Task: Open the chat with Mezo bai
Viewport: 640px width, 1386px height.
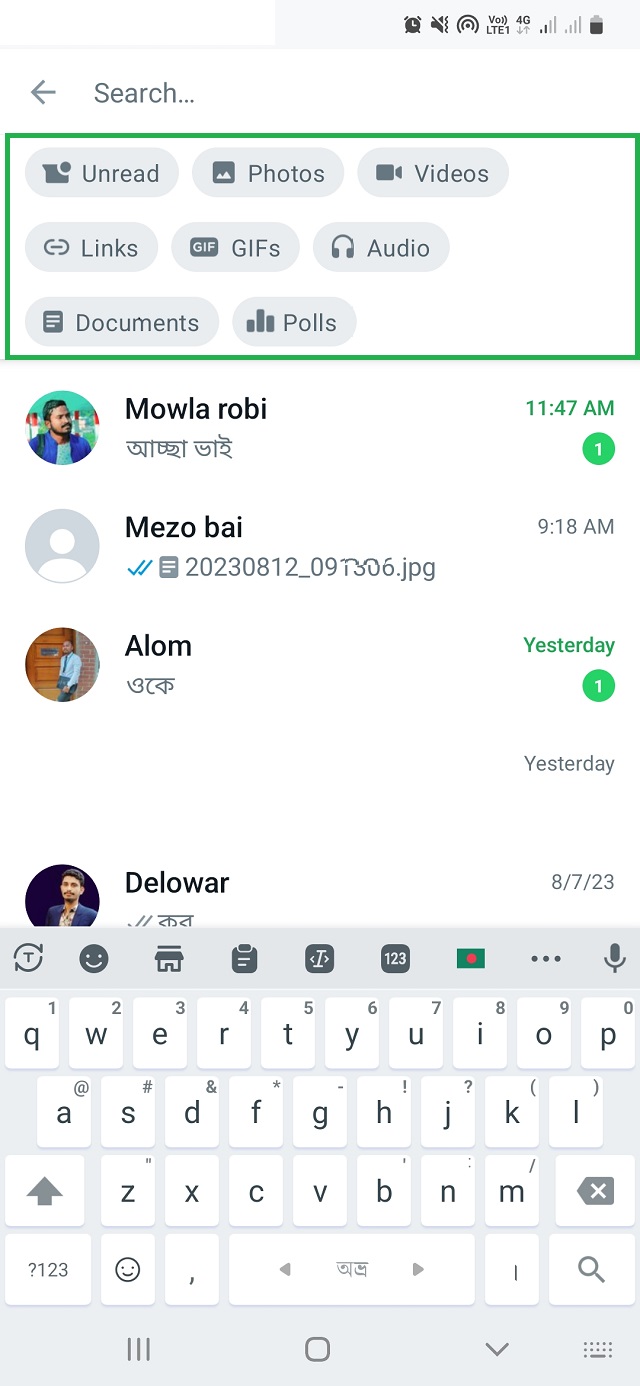Action: point(320,546)
